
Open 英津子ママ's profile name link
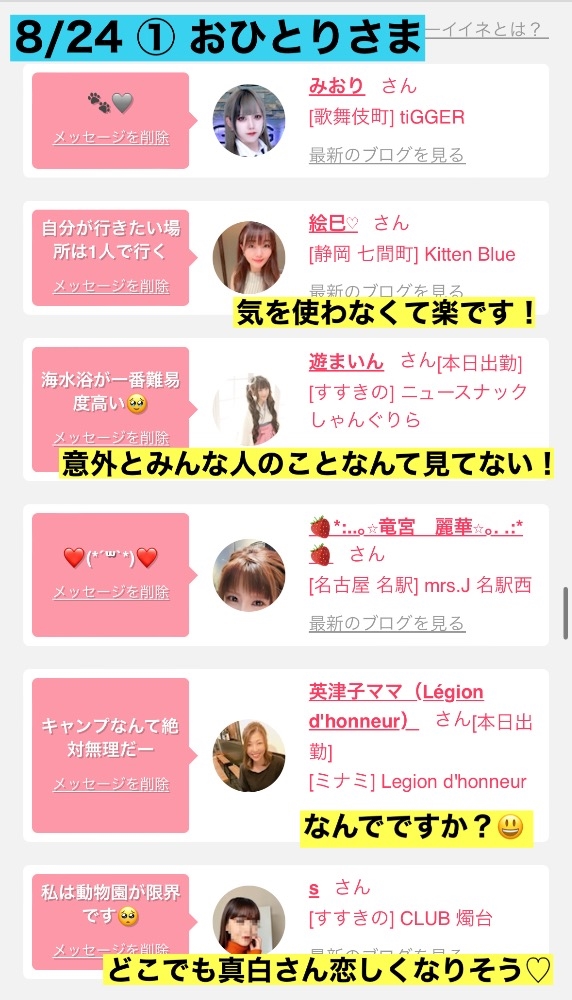point(396,707)
